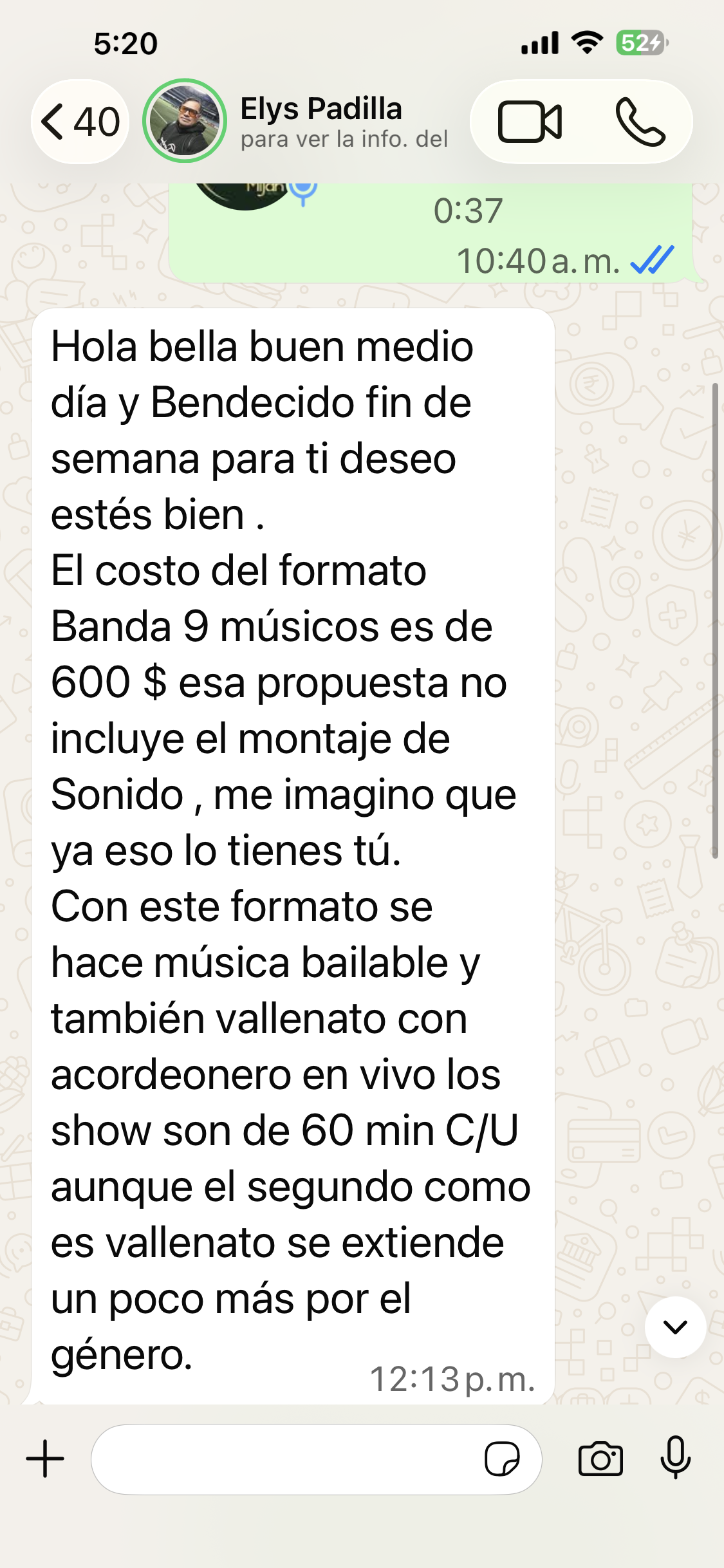Open the sticker picker
The image size is (724, 1568).
click(502, 1459)
